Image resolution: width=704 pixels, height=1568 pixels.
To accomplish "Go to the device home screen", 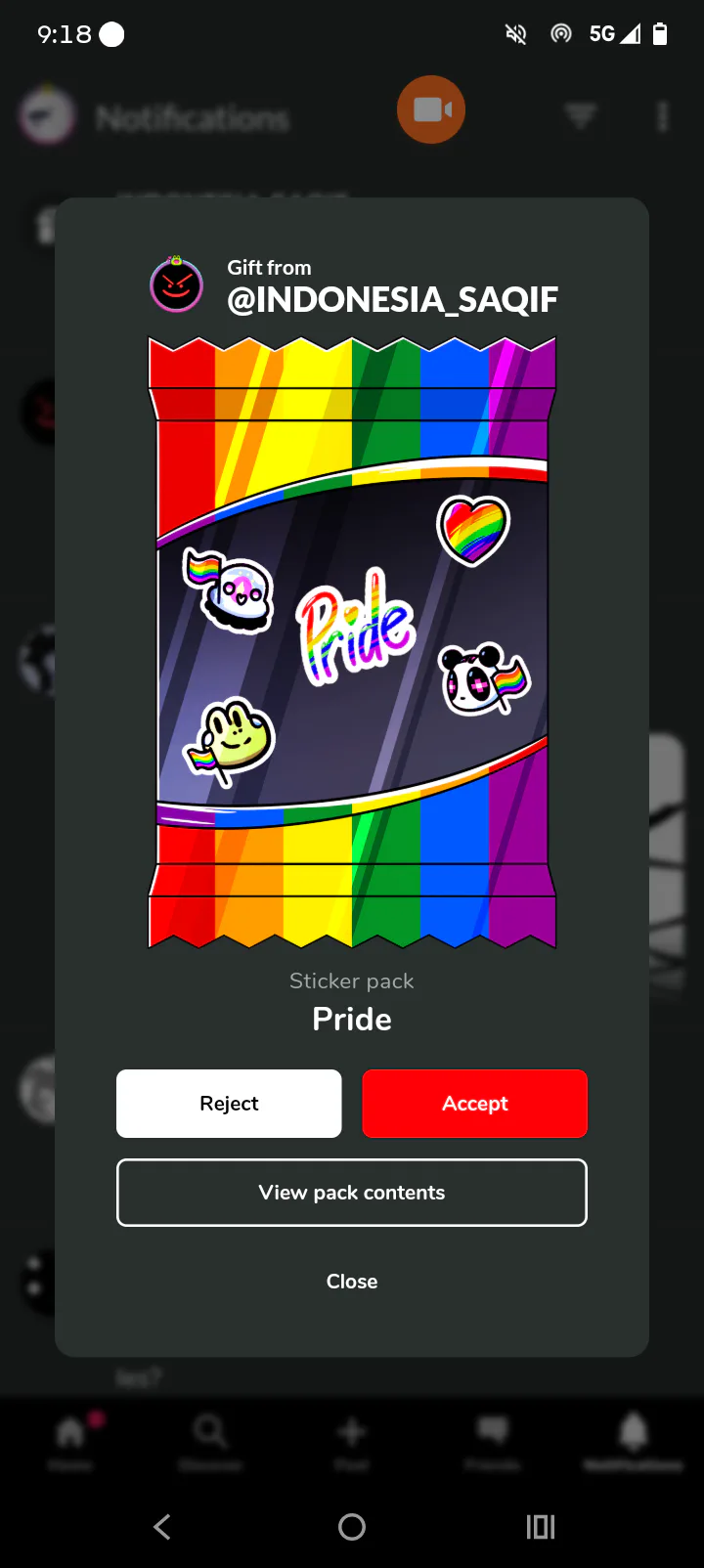I will pos(352,1527).
